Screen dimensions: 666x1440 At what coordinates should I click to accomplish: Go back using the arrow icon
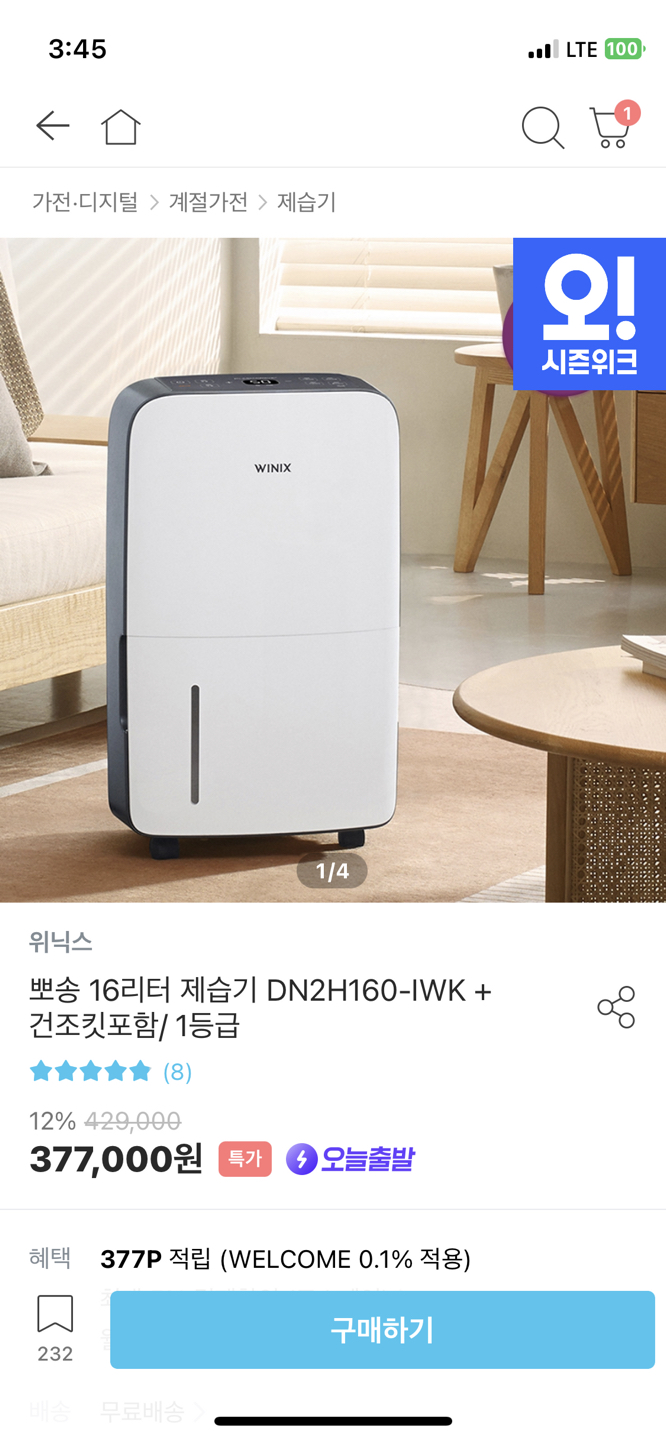(52, 126)
